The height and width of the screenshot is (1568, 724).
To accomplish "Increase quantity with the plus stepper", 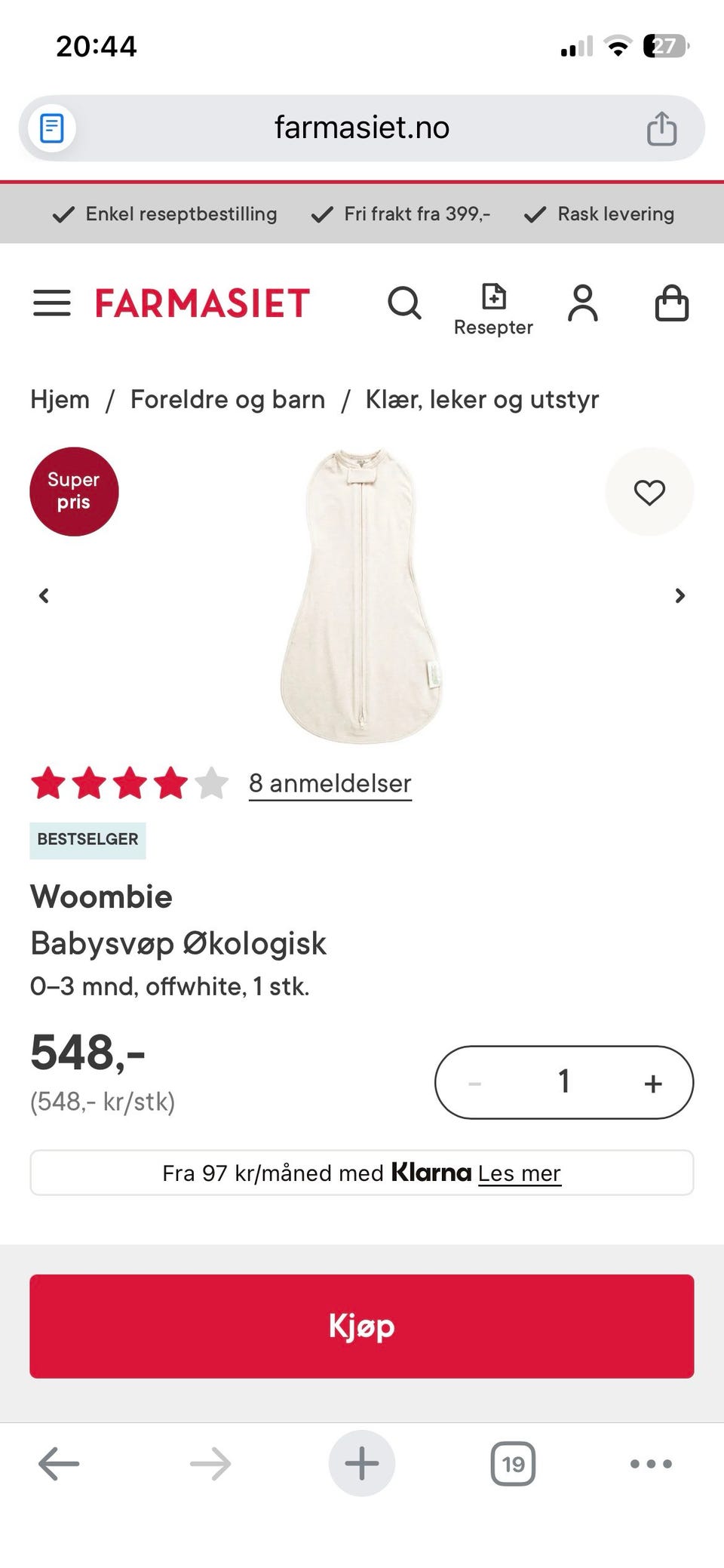I will [x=652, y=1082].
